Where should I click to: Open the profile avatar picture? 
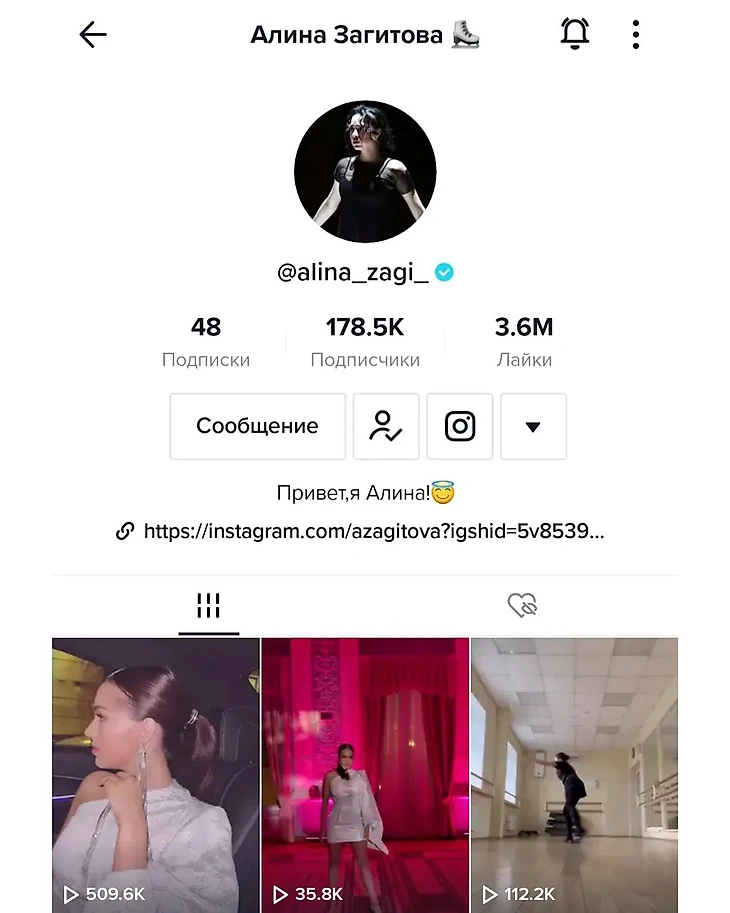[x=365, y=171]
